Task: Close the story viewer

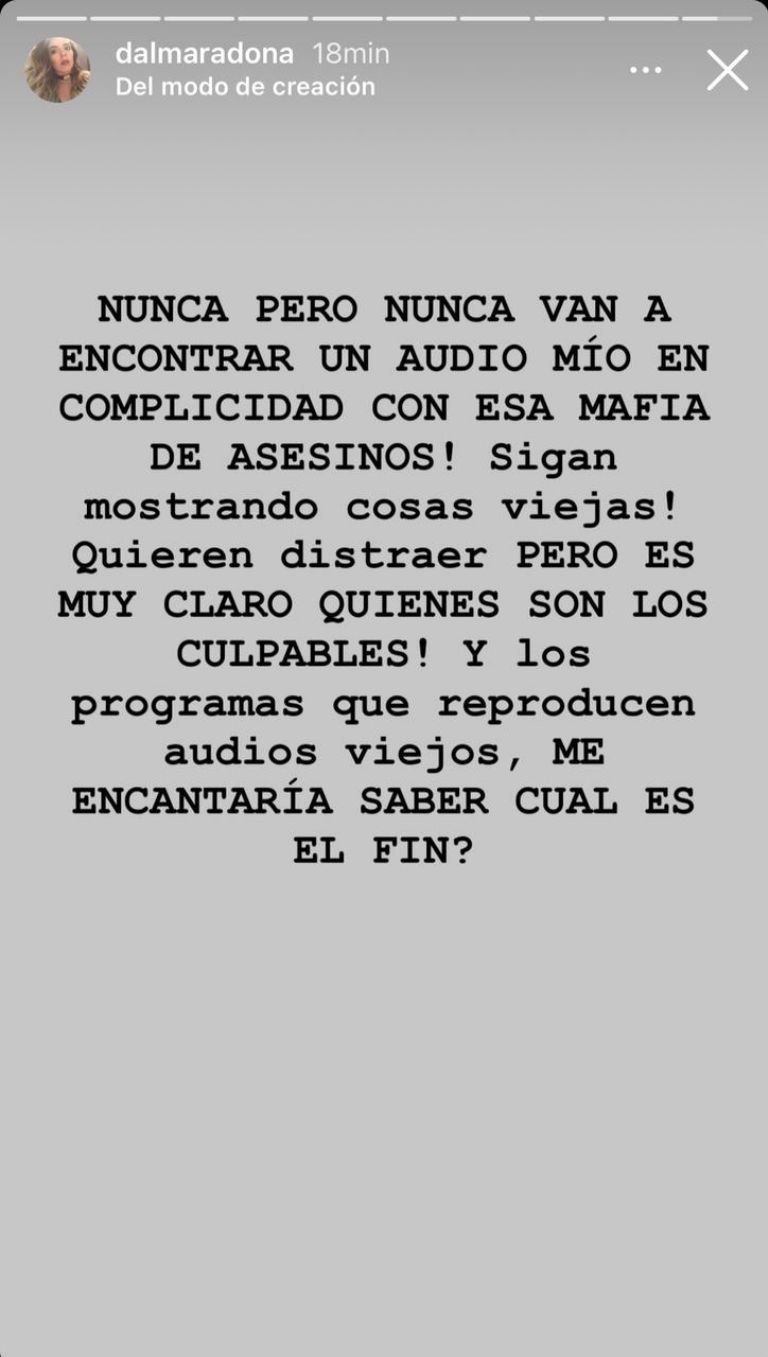Action: point(727,70)
